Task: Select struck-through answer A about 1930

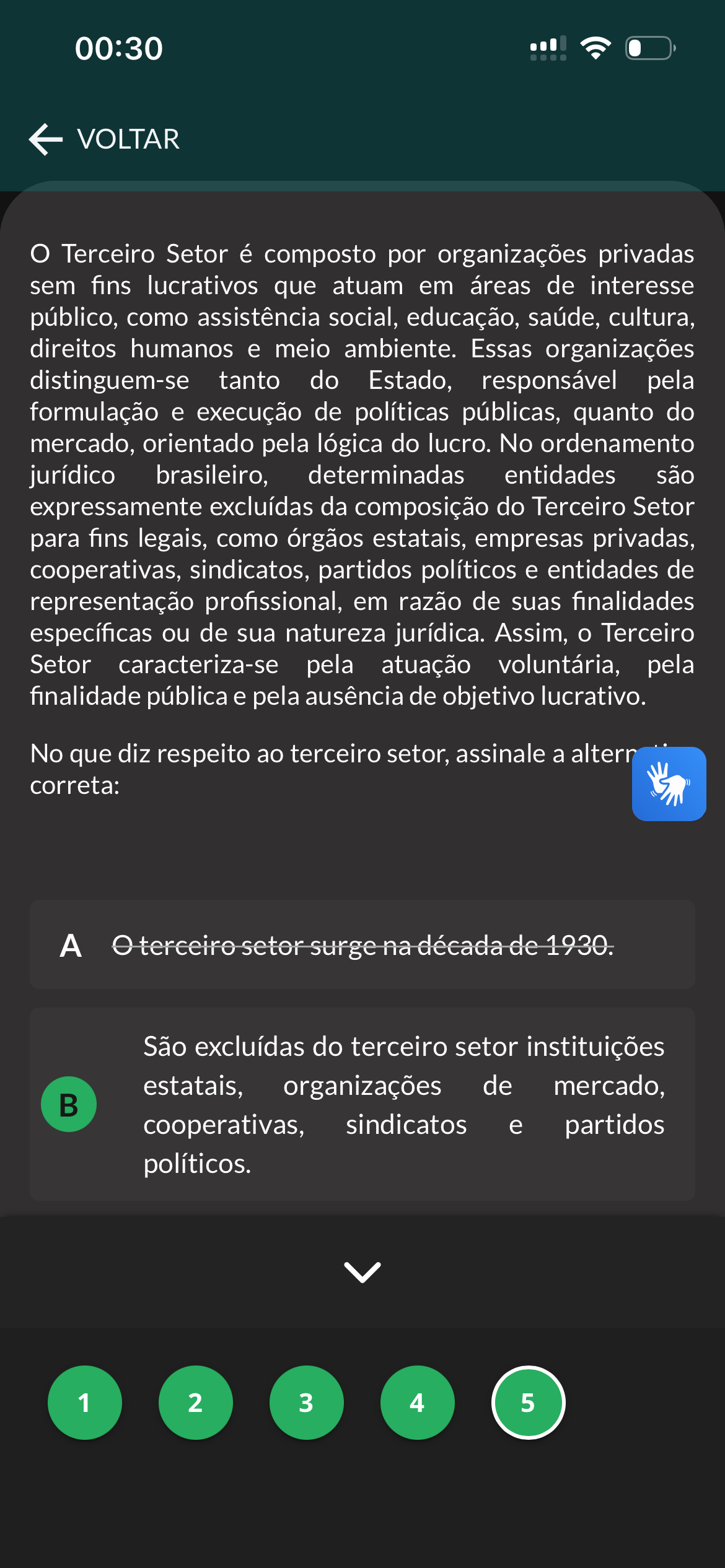Action: click(x=362, y=944)
